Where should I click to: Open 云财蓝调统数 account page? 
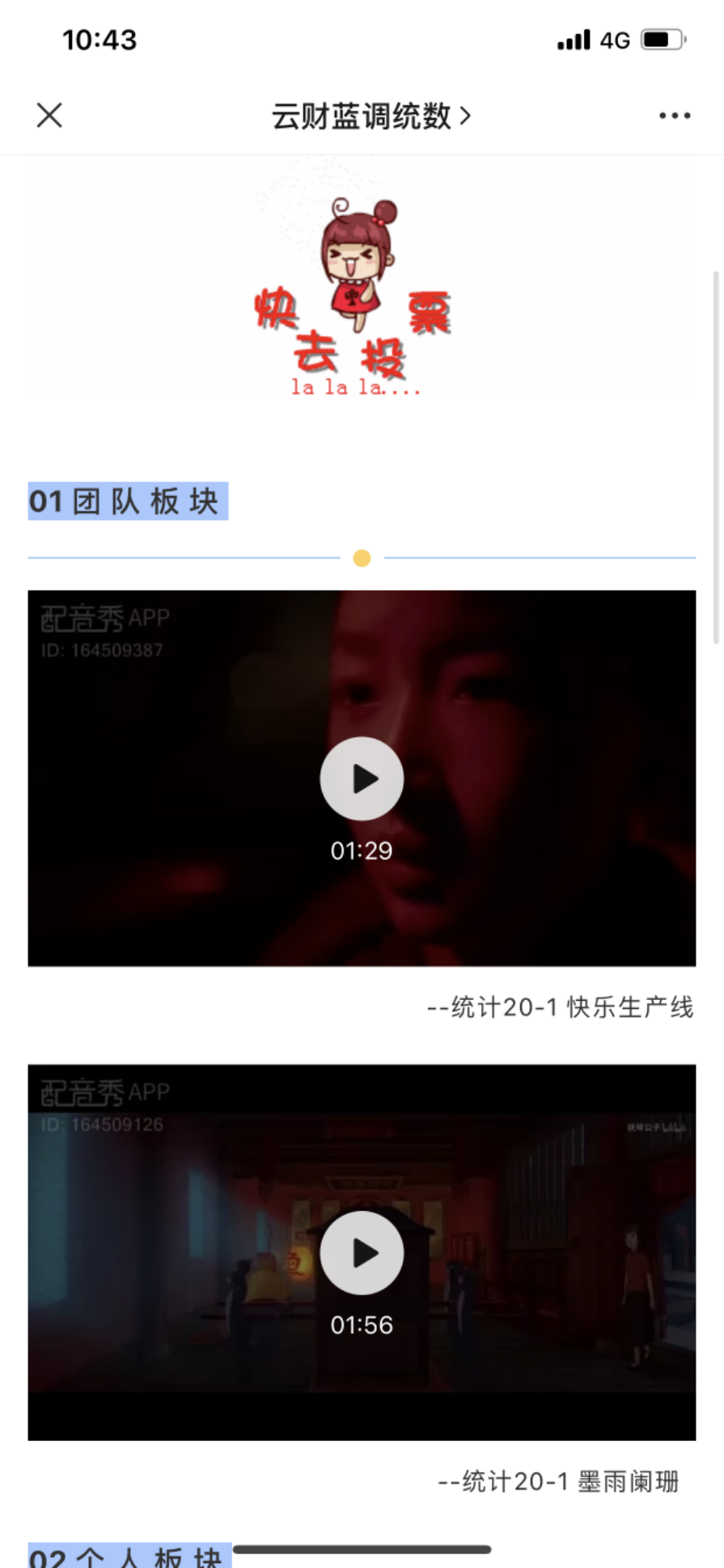[370, 117]
